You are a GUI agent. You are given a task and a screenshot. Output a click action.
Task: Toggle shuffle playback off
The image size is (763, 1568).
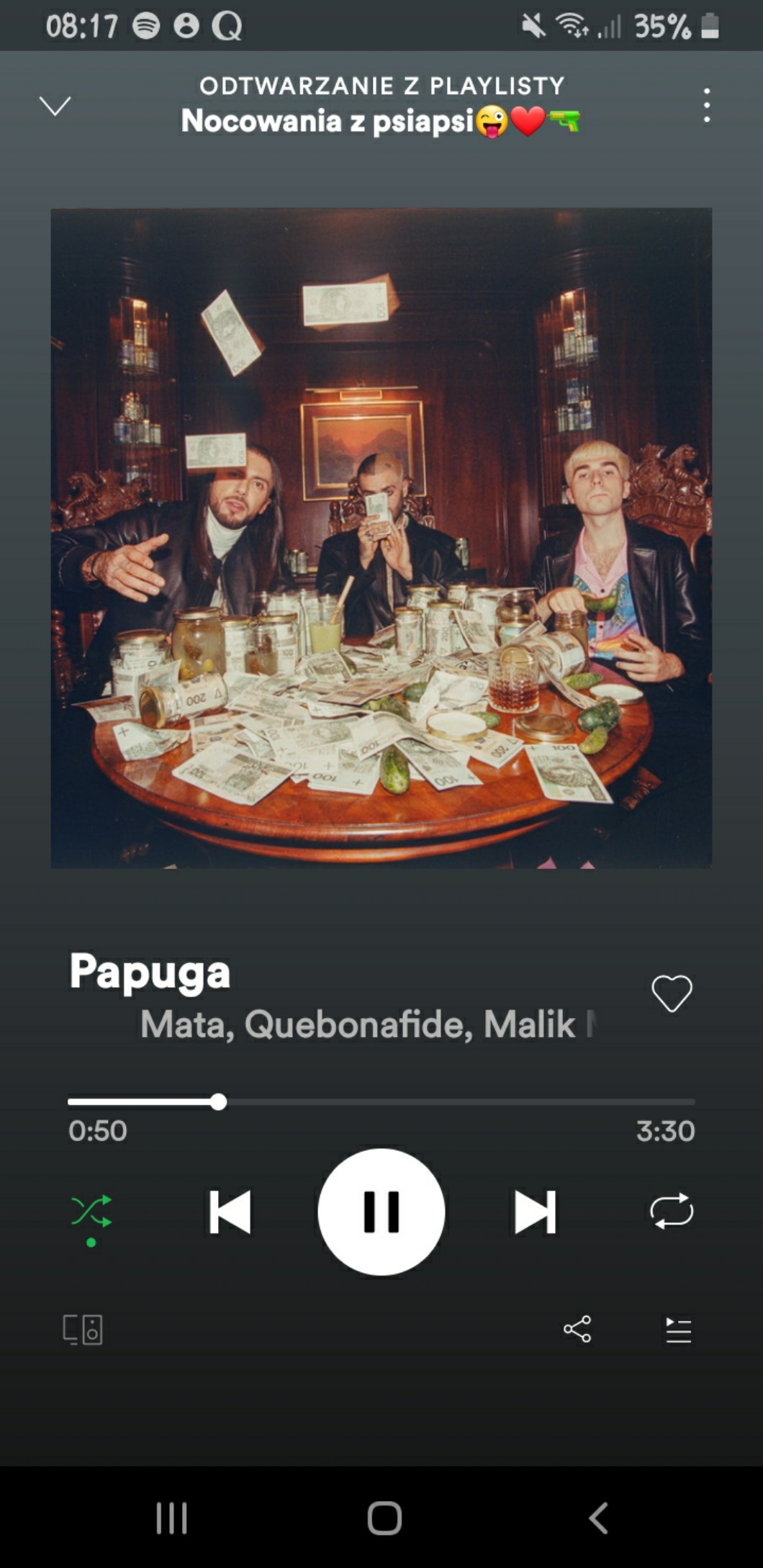(x=91, y=1212)
